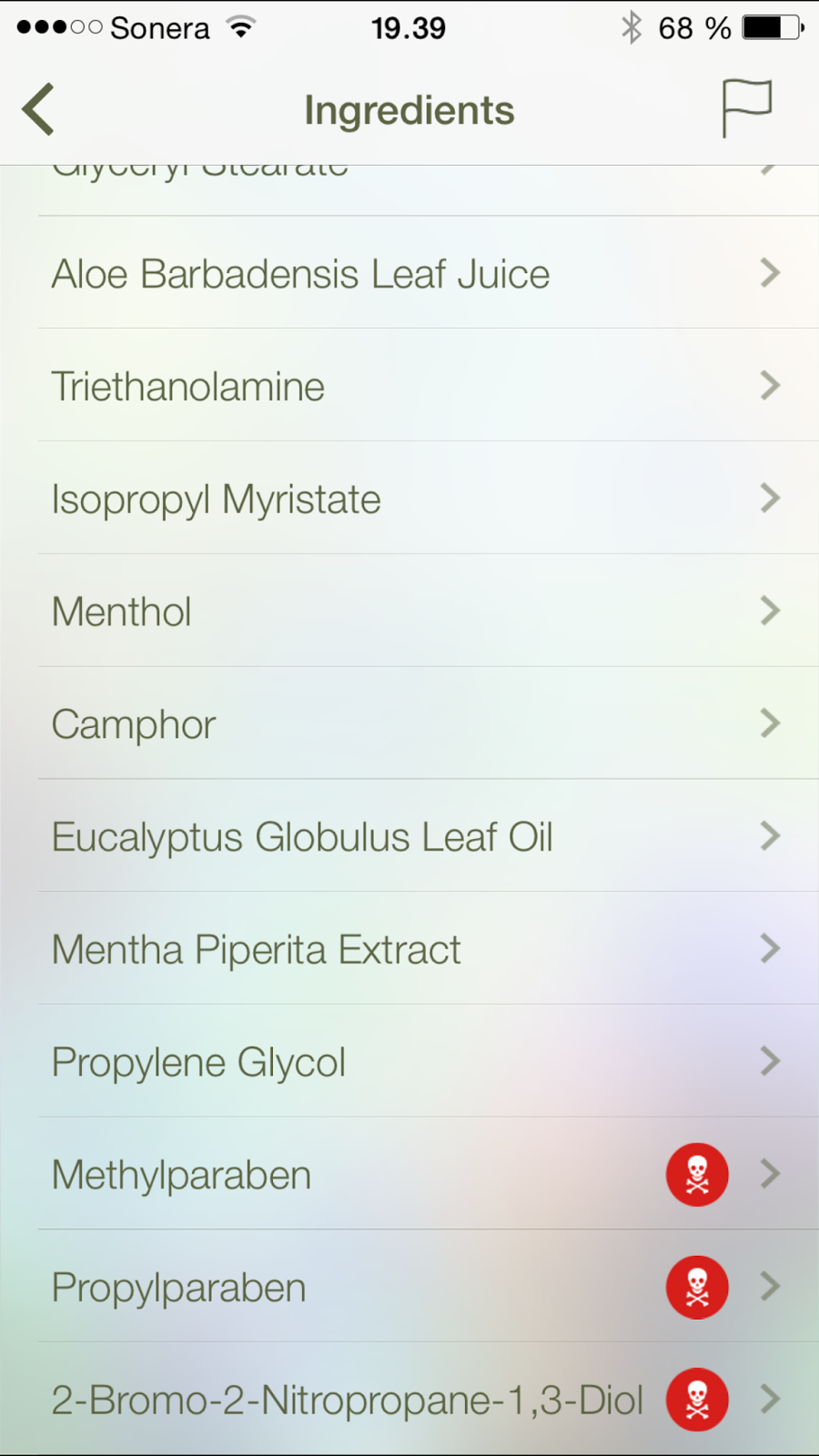The image size is (819, 1456).
Task: Show details for Camphor
Action: [409, 724]
